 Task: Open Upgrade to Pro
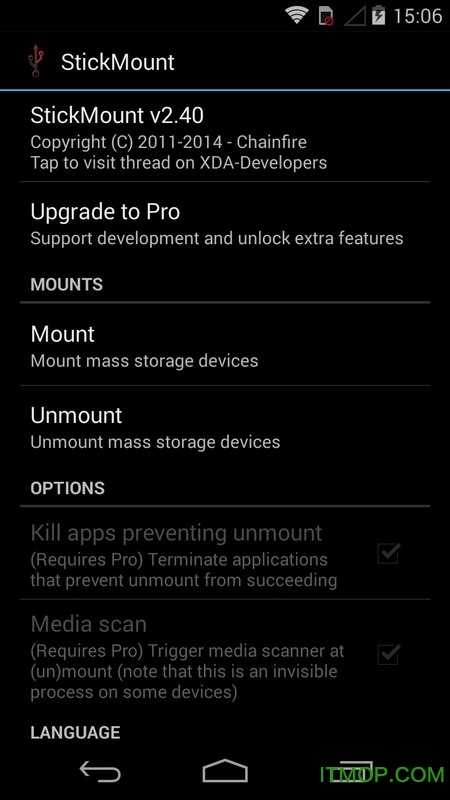click(225, 223)
